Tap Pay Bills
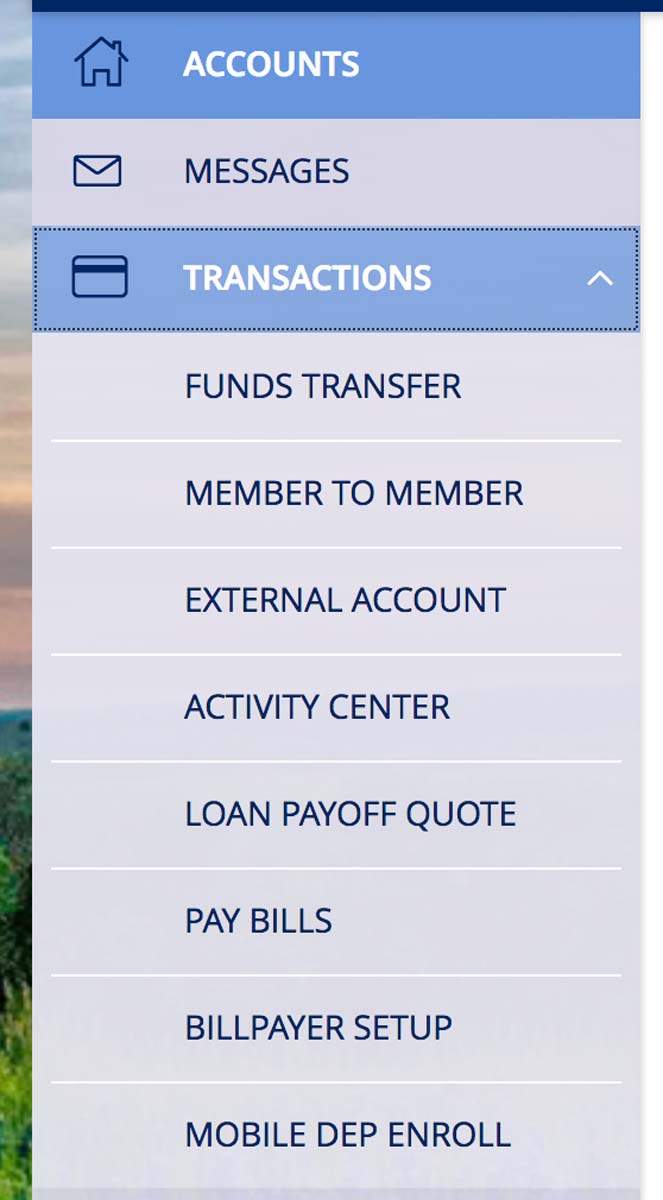The image size is (663, 1200). click(258, 922)
